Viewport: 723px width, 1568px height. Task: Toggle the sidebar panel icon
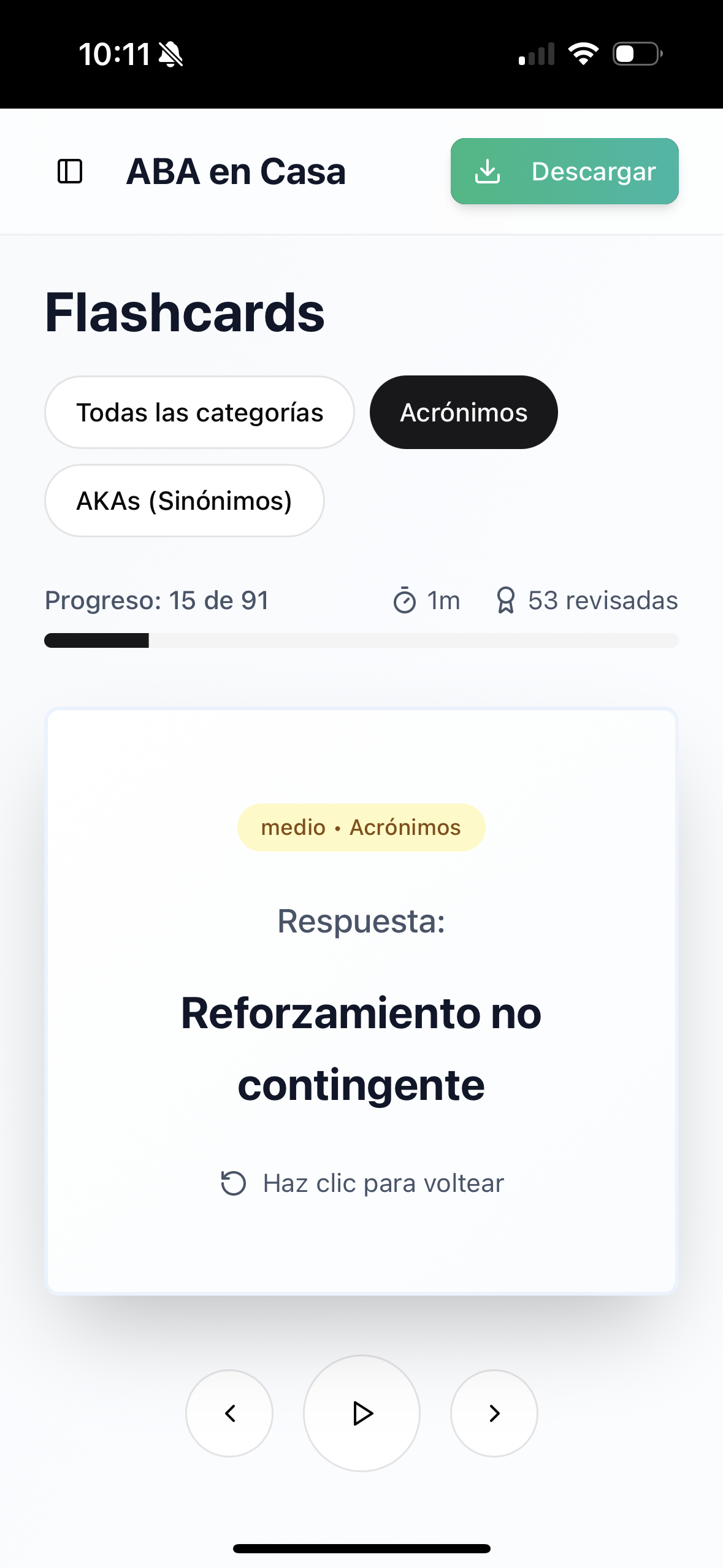pyautogui.click(x=70, y=171)
